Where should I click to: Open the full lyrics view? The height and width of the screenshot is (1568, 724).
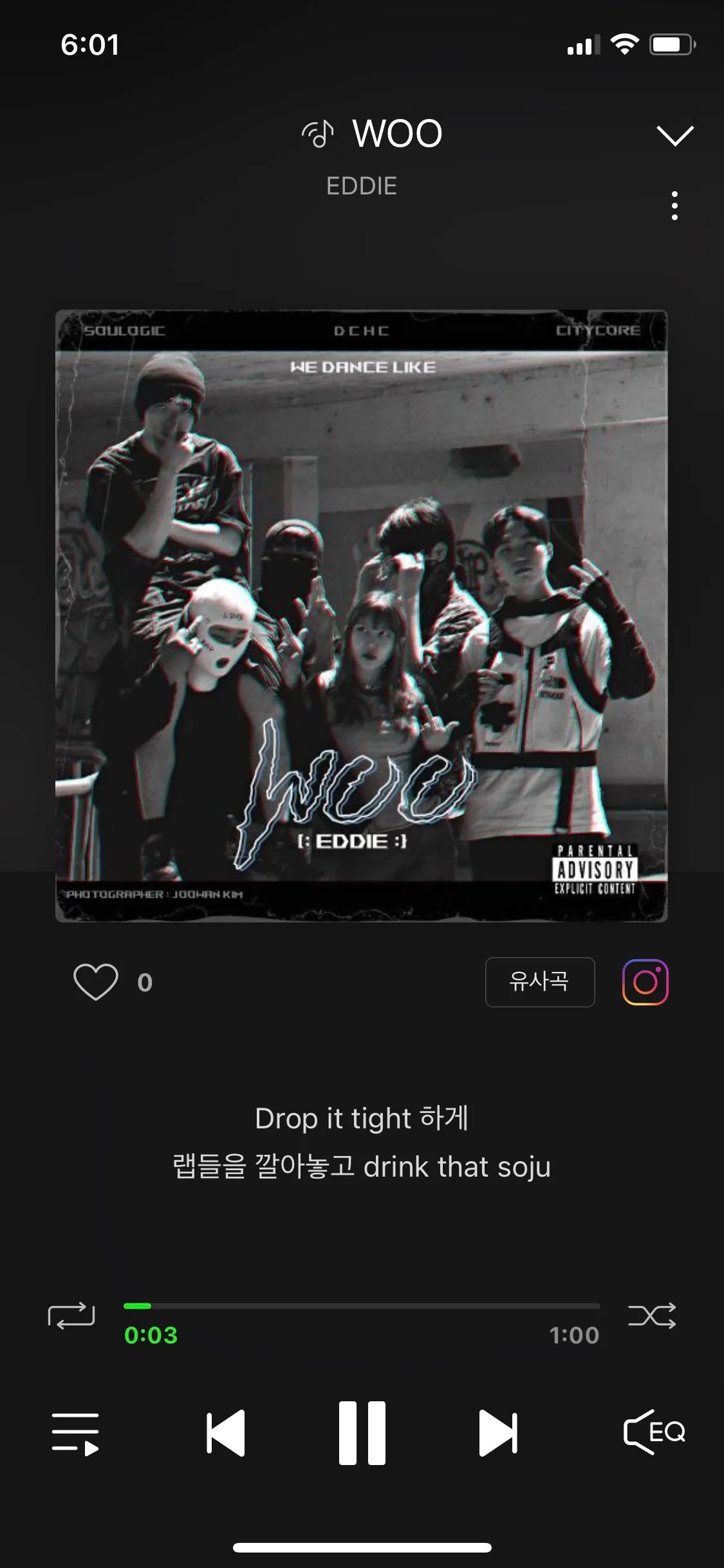pyautogui.click(x=362, y=1143)
